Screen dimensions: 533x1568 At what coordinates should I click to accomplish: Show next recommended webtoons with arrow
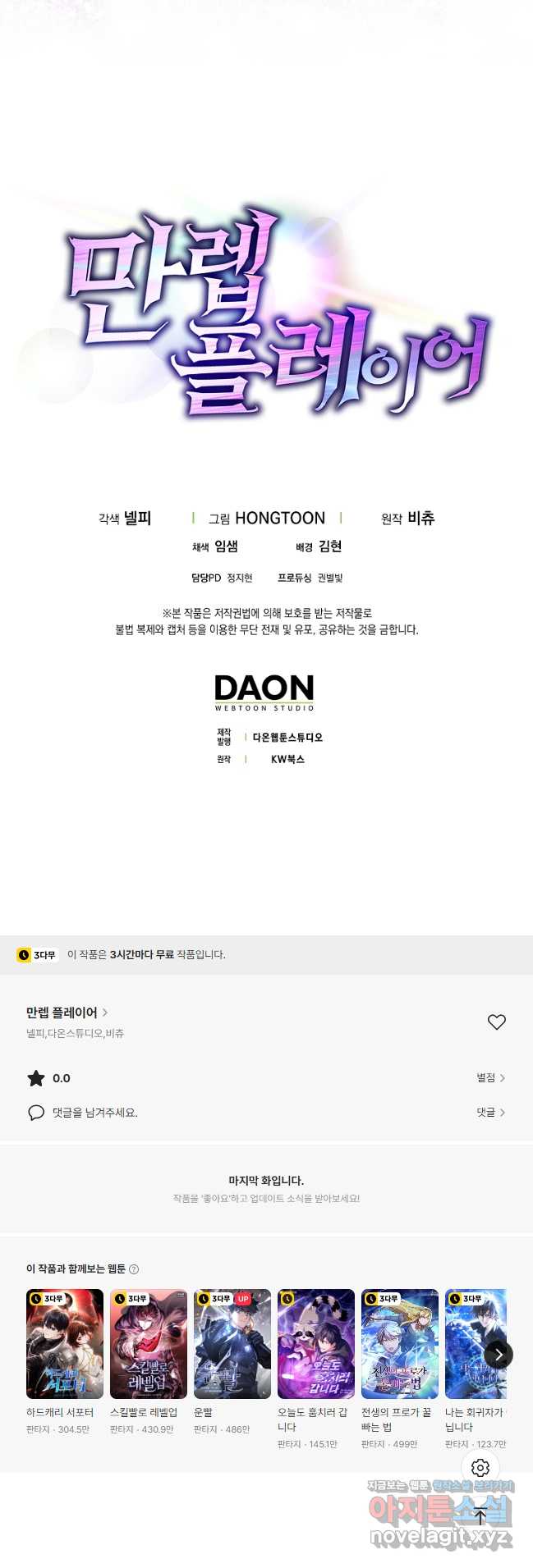click(x=499, y=1354)
